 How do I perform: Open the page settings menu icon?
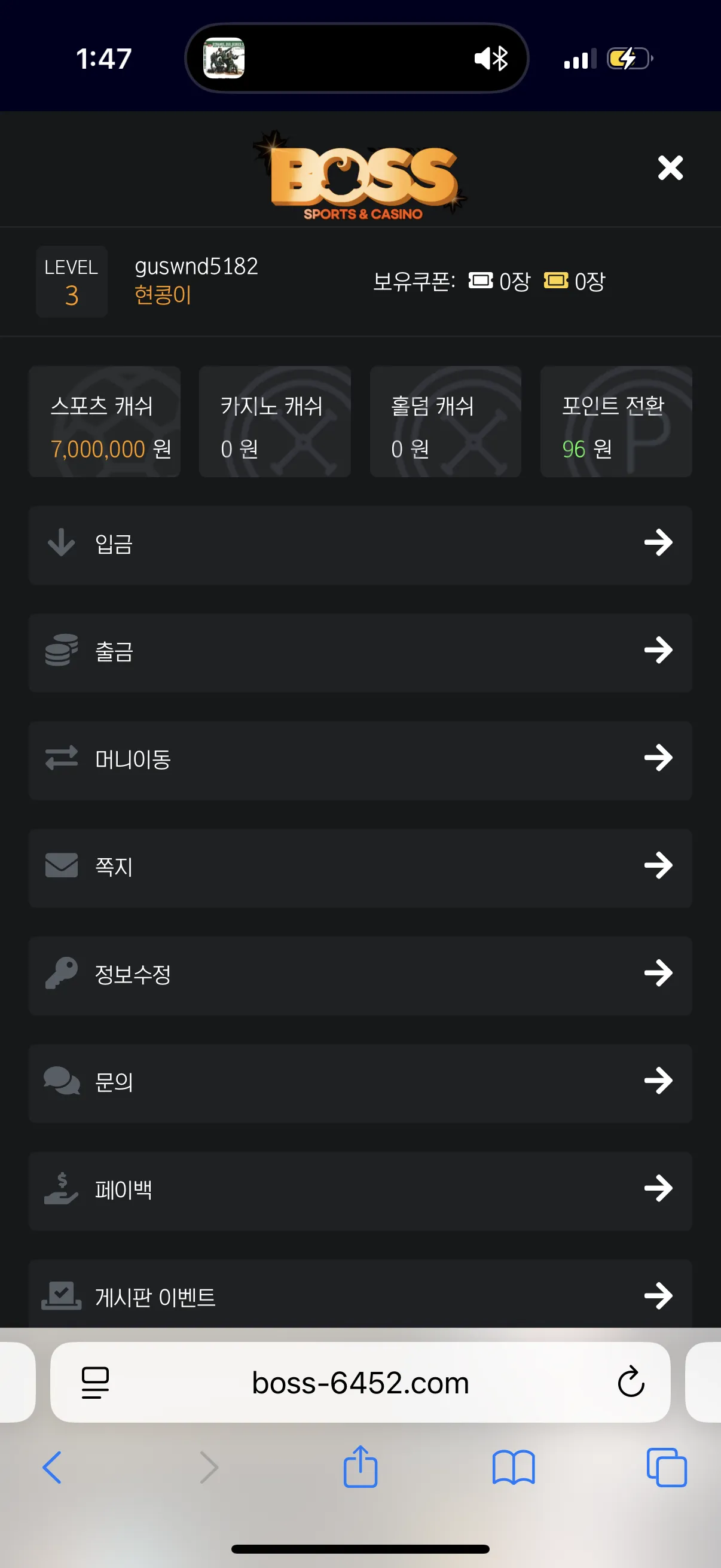pyautogui.click(x=95, y=1383)
